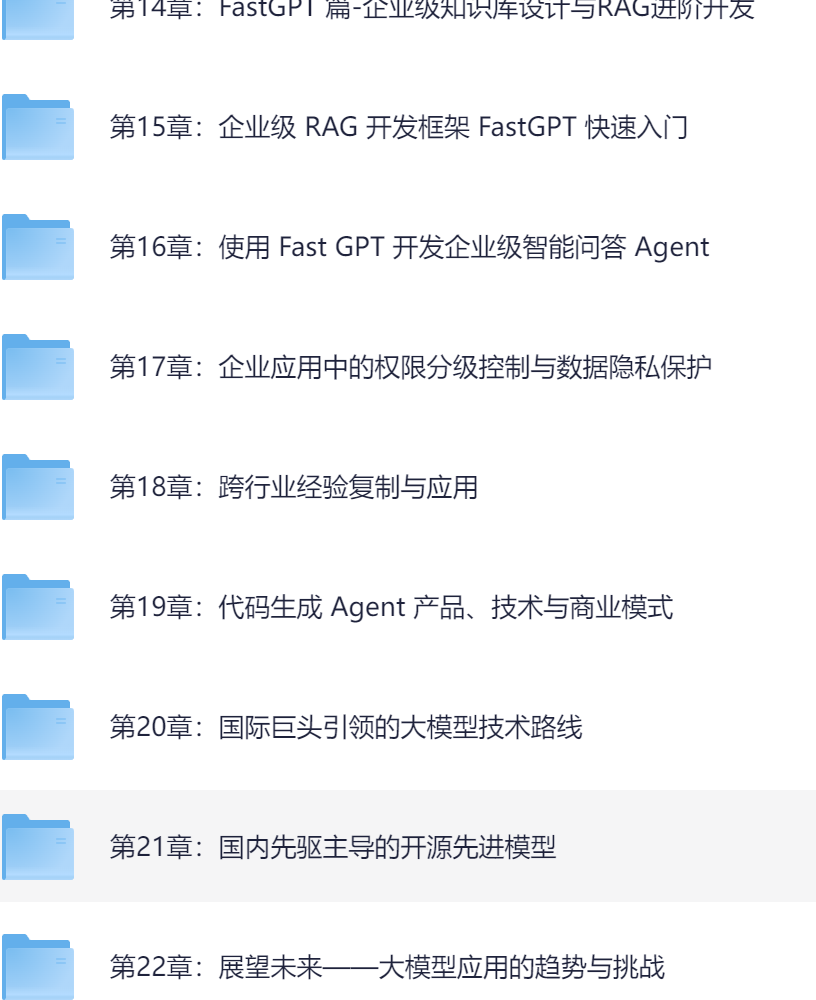Open the 第14章 FastGPT 篇 folder
Viewport: 816px width, 1000px height.
430,12
